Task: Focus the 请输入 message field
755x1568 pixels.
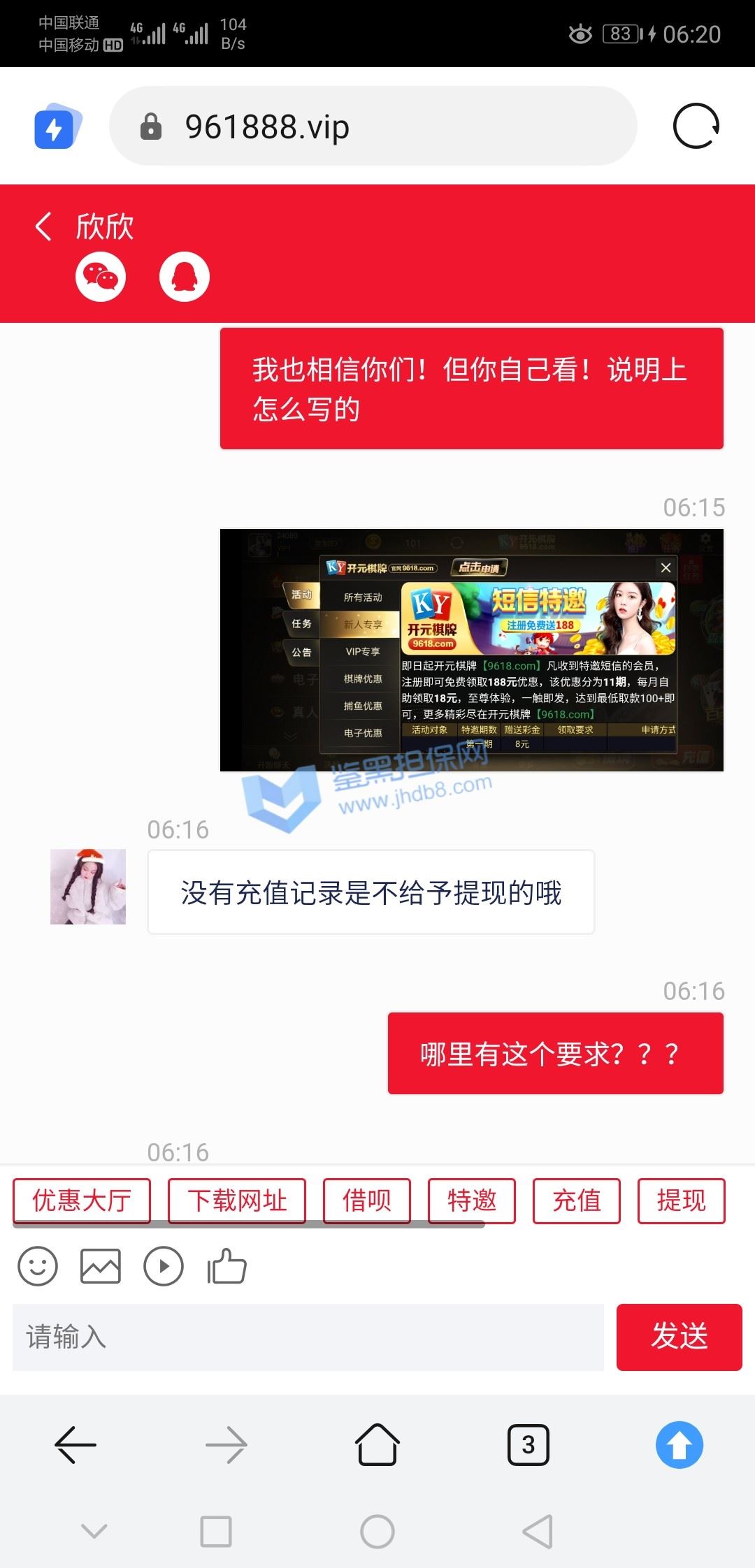Action: coord(308,1337)
